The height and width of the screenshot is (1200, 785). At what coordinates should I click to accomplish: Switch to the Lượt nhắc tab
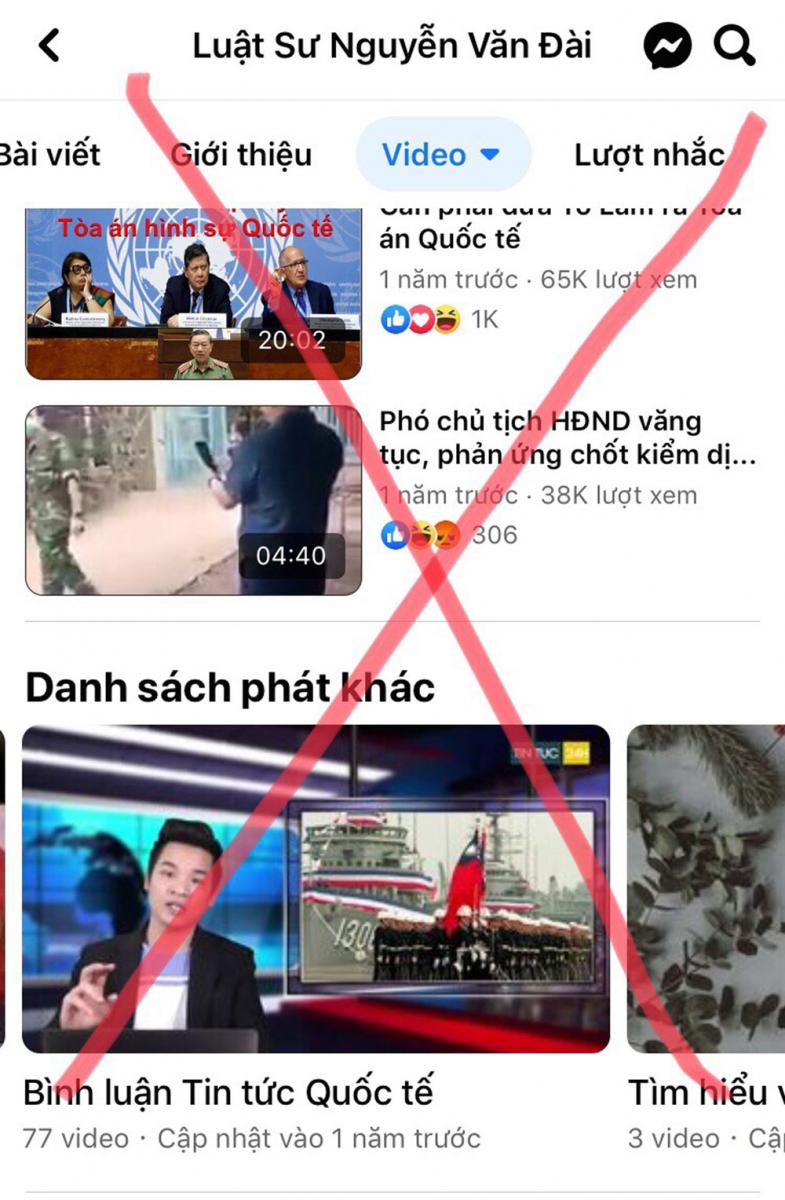tap(649, 154)
